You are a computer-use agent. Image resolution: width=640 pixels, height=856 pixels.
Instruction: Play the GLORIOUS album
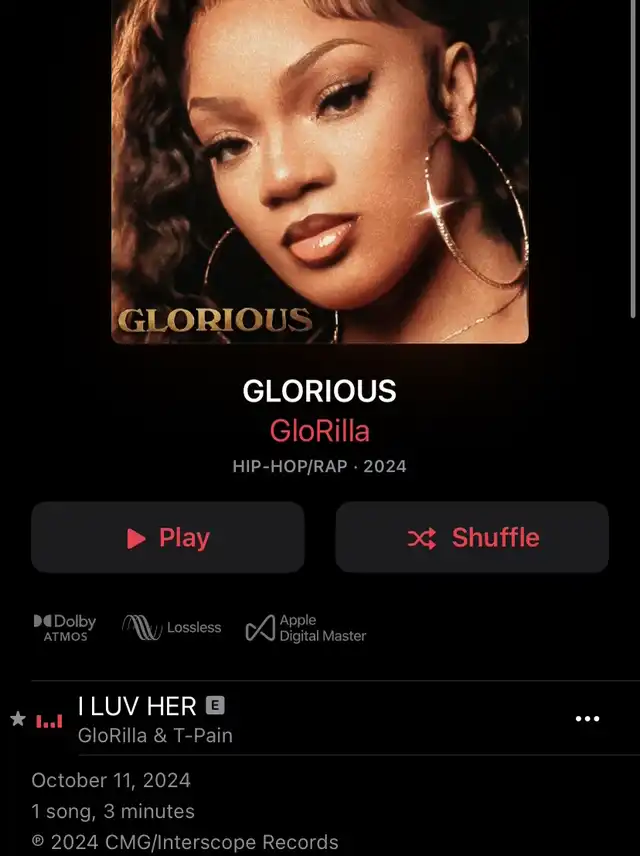[x=167, y=538]
